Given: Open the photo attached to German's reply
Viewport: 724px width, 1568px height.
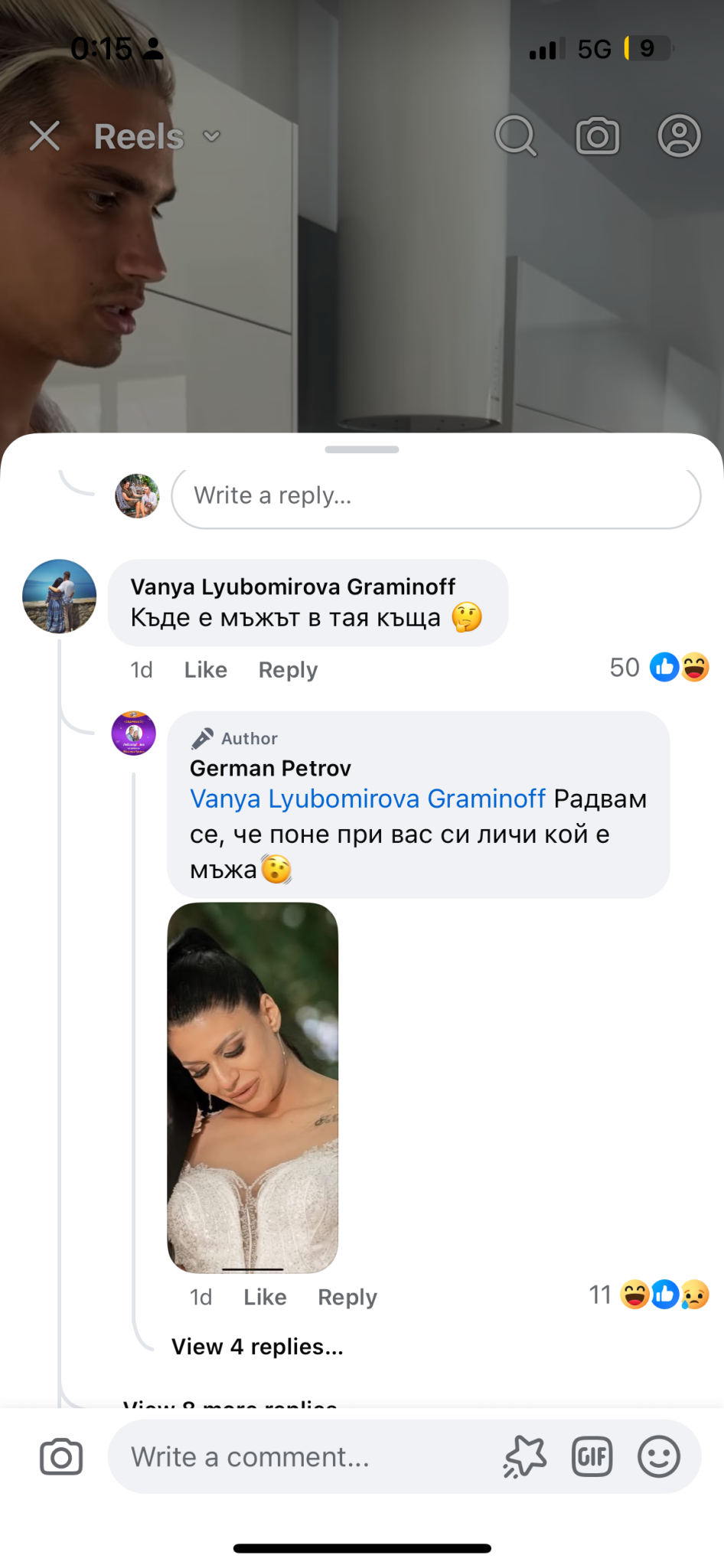Looking at the screenshot, I should click(x=253, y=1087).
